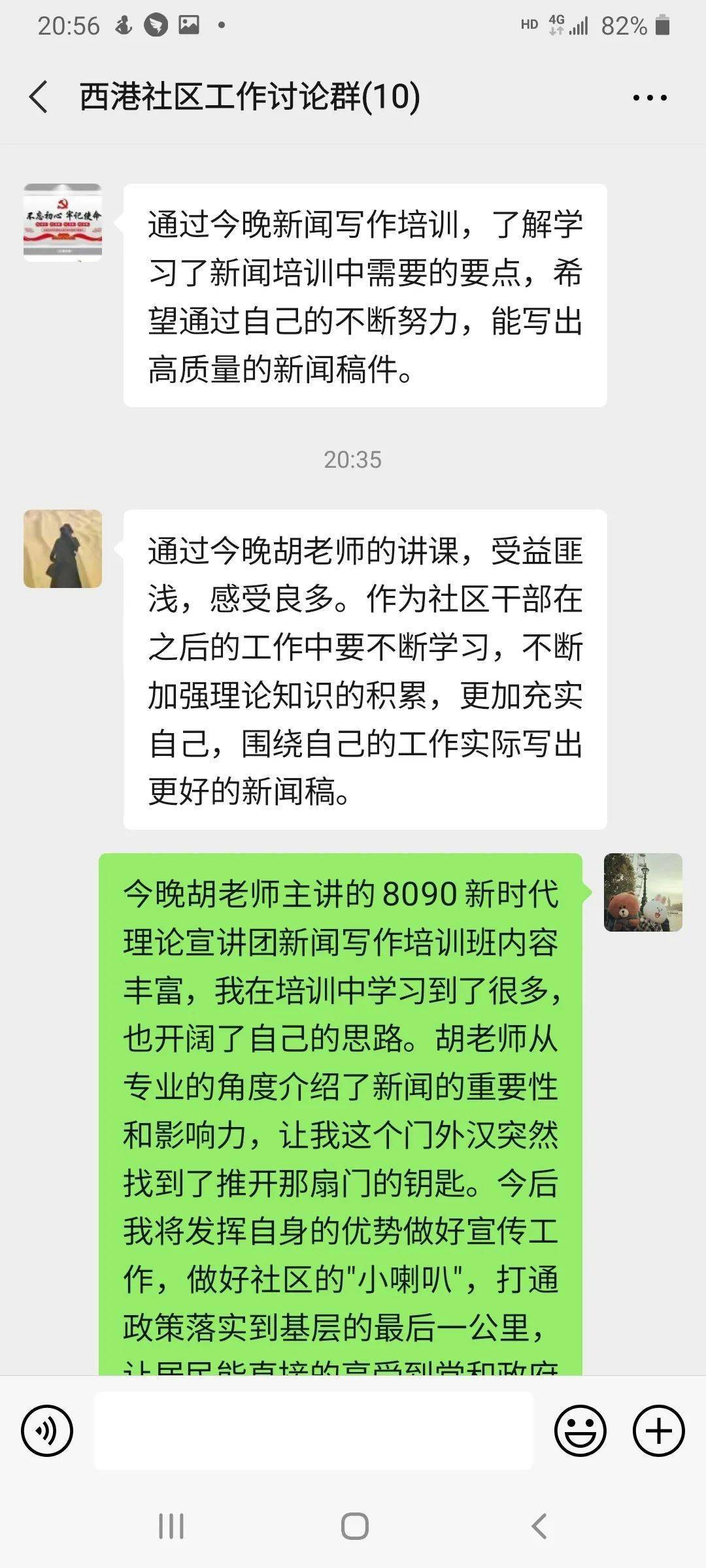The width and height of the screenshot is (706, 1568).
Task: Go to the phone's home screen
Action: tap(355, 1527)
